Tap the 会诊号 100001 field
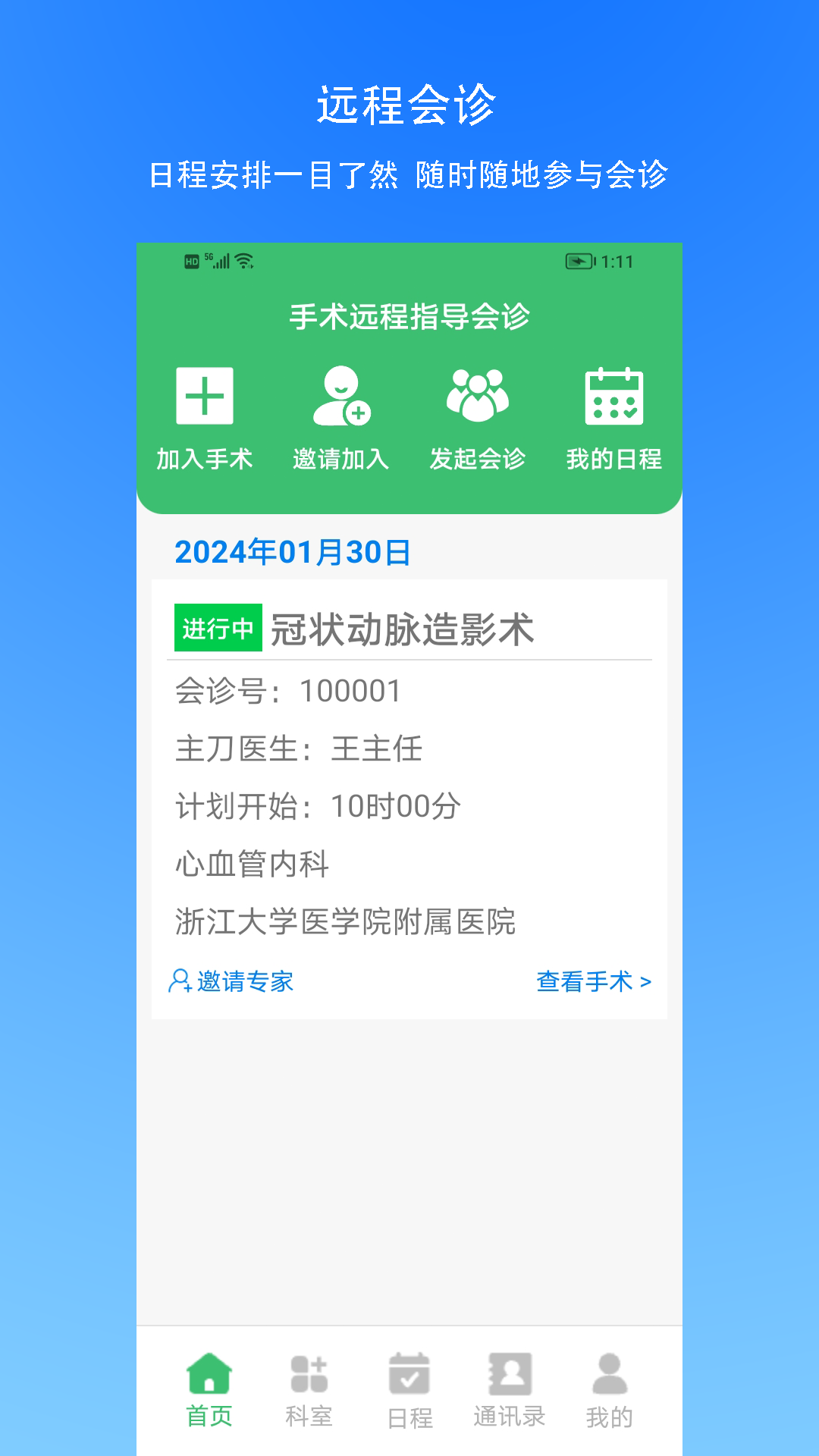The width and height of the screenshot is (819, 1456). [x=288, y=691]
